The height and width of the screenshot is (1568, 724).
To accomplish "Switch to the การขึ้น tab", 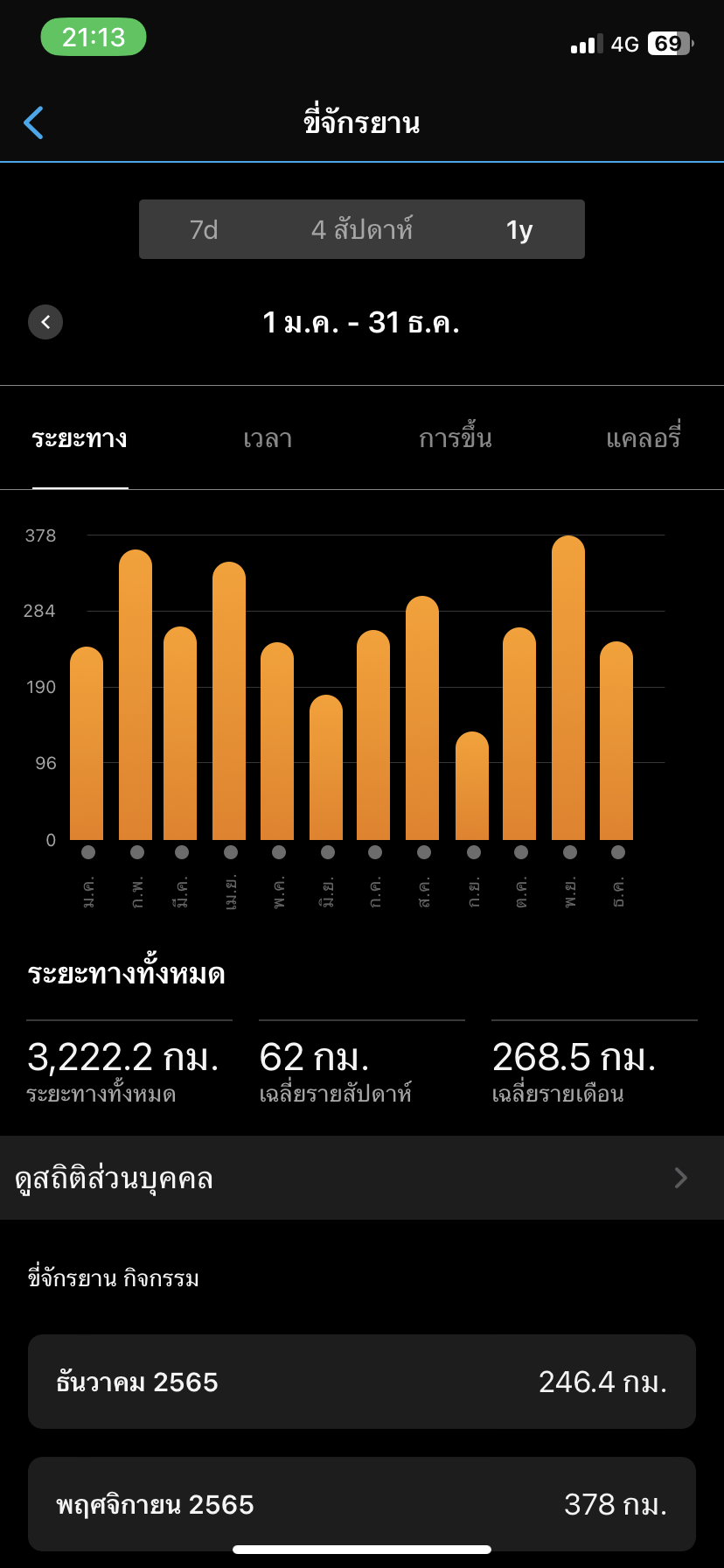I will (x=456, y=438).
